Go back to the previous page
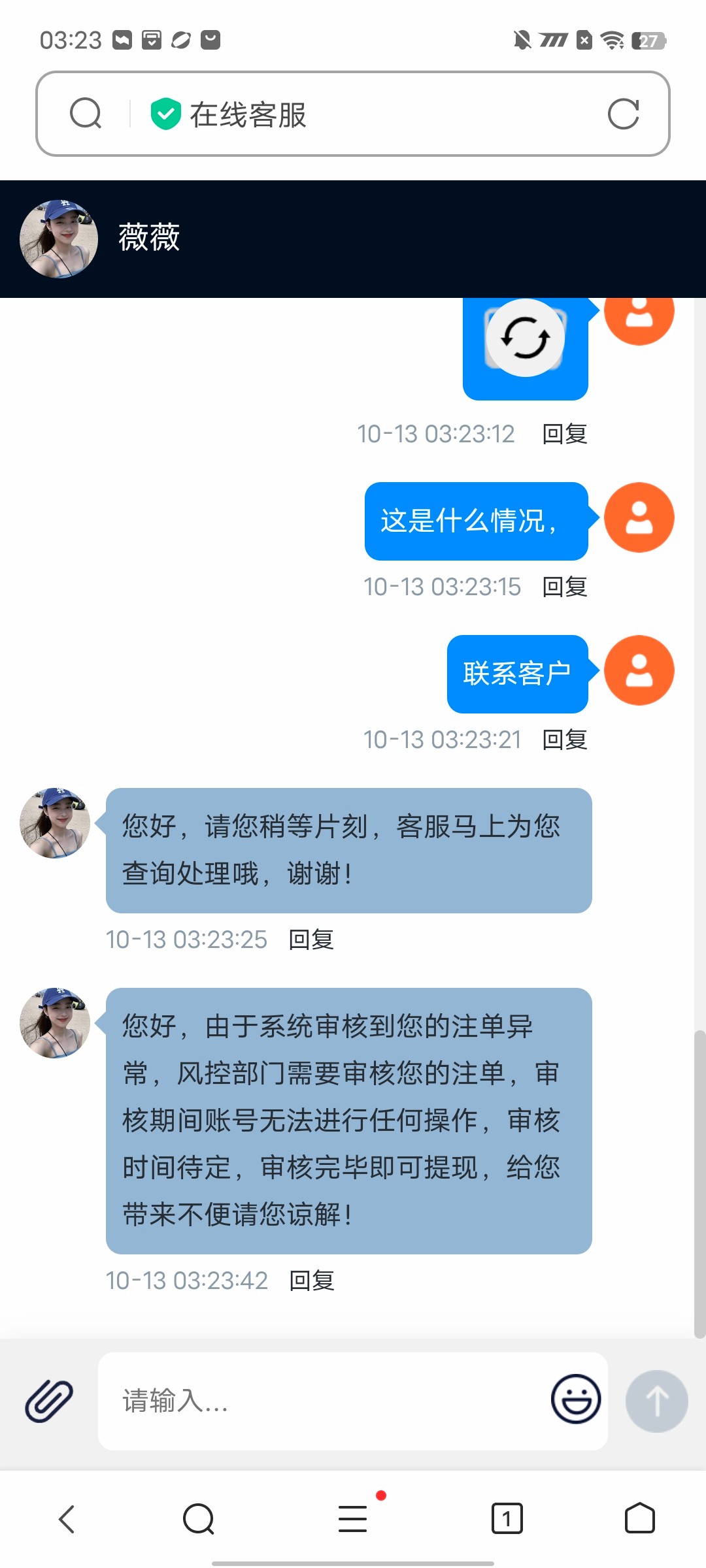This screenshot has width=706, height=1568. click(x=67, y=1518)
